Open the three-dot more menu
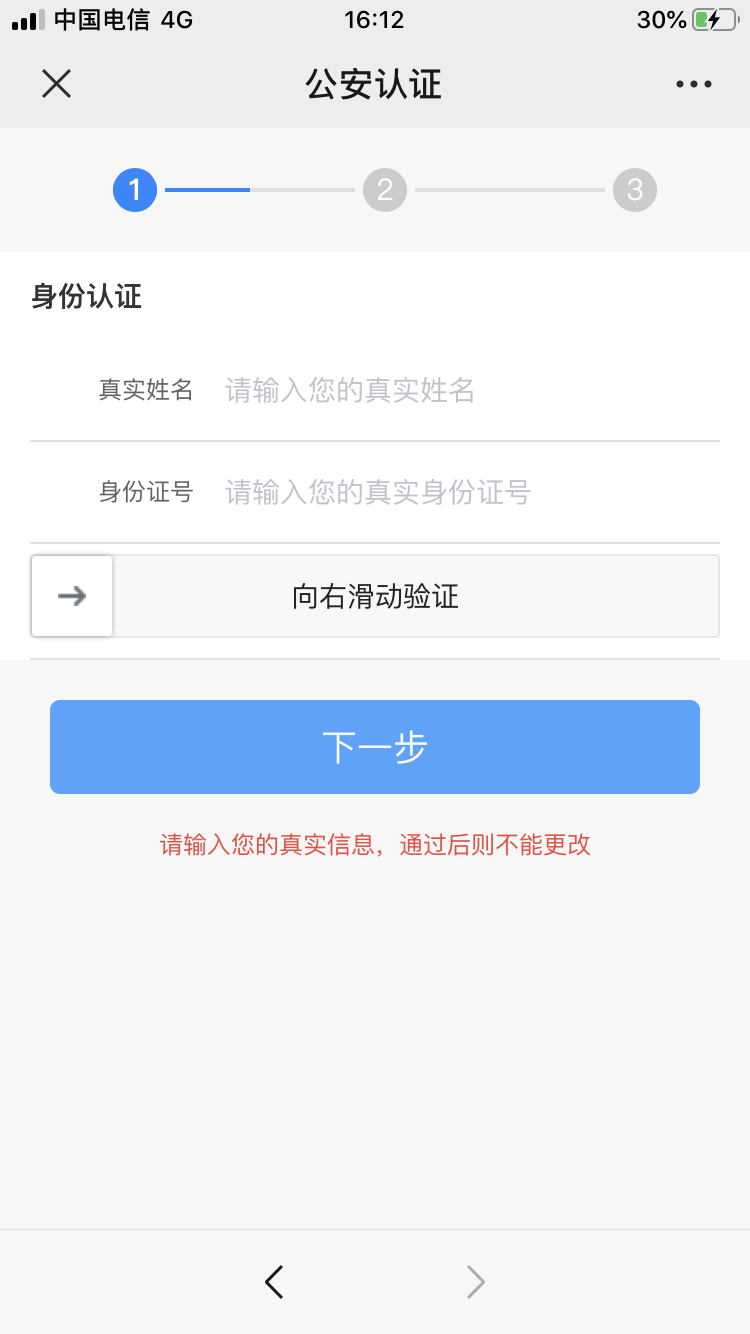750x1334 pixels. pos(694,84)
